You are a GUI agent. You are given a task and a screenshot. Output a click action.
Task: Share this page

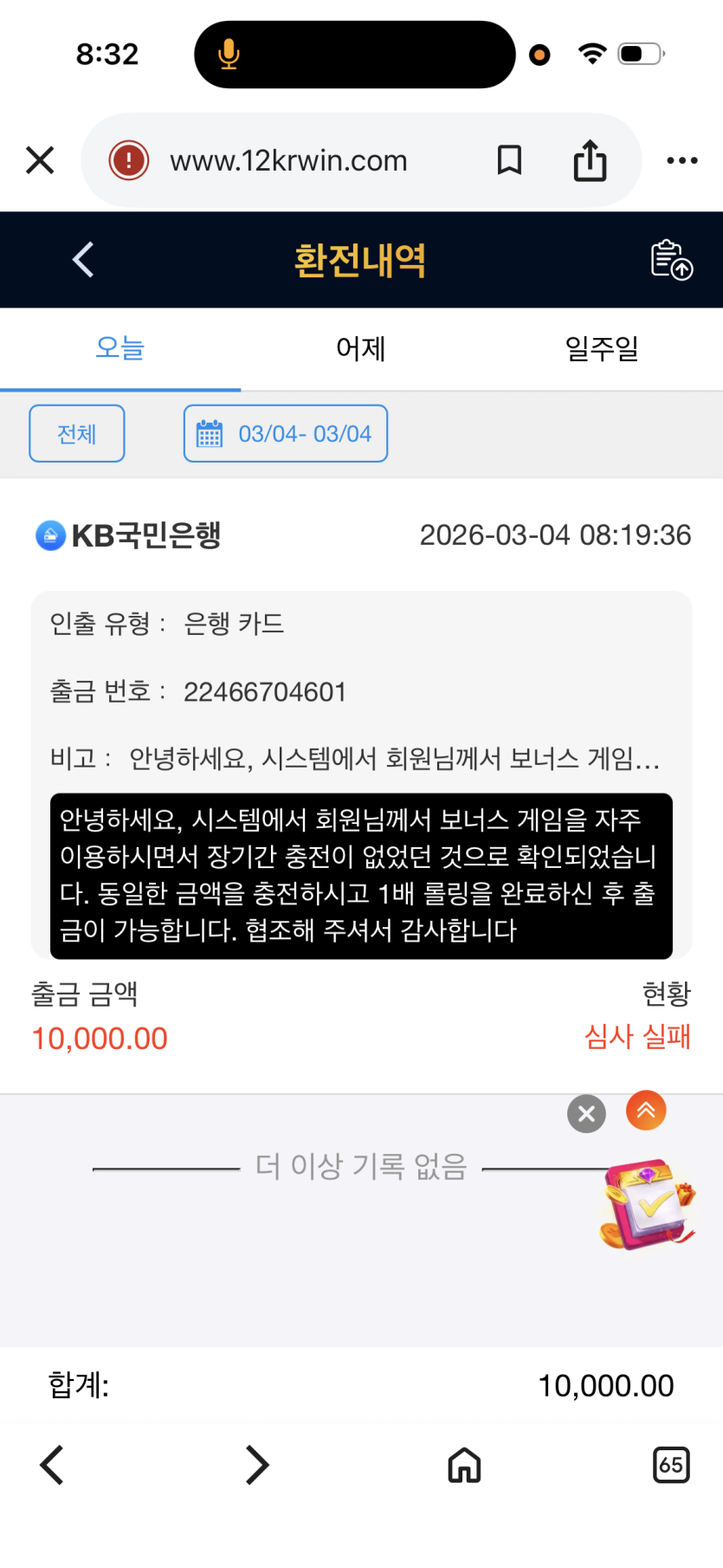590,160
